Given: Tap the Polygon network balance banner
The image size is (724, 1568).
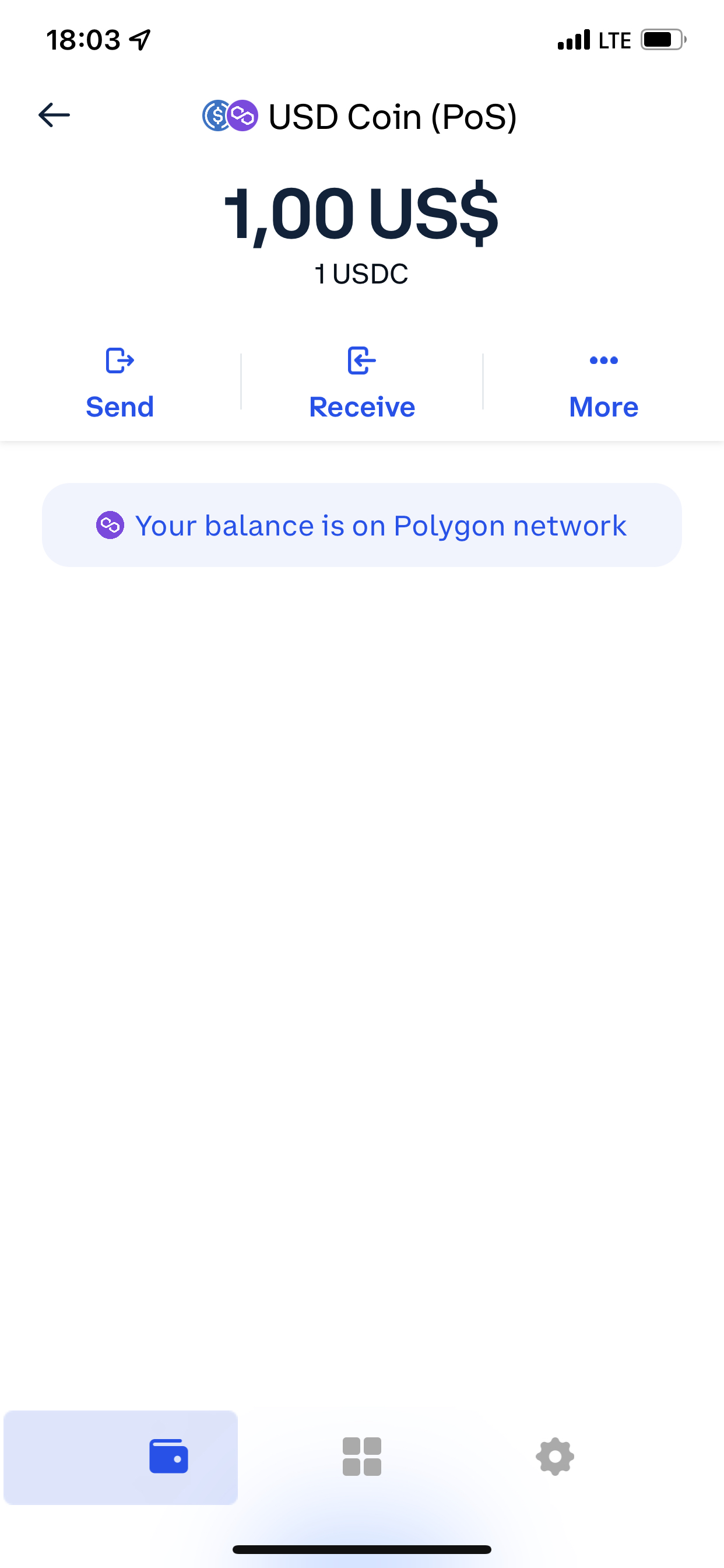Looking at the screenshot, I should click(361, 526).
